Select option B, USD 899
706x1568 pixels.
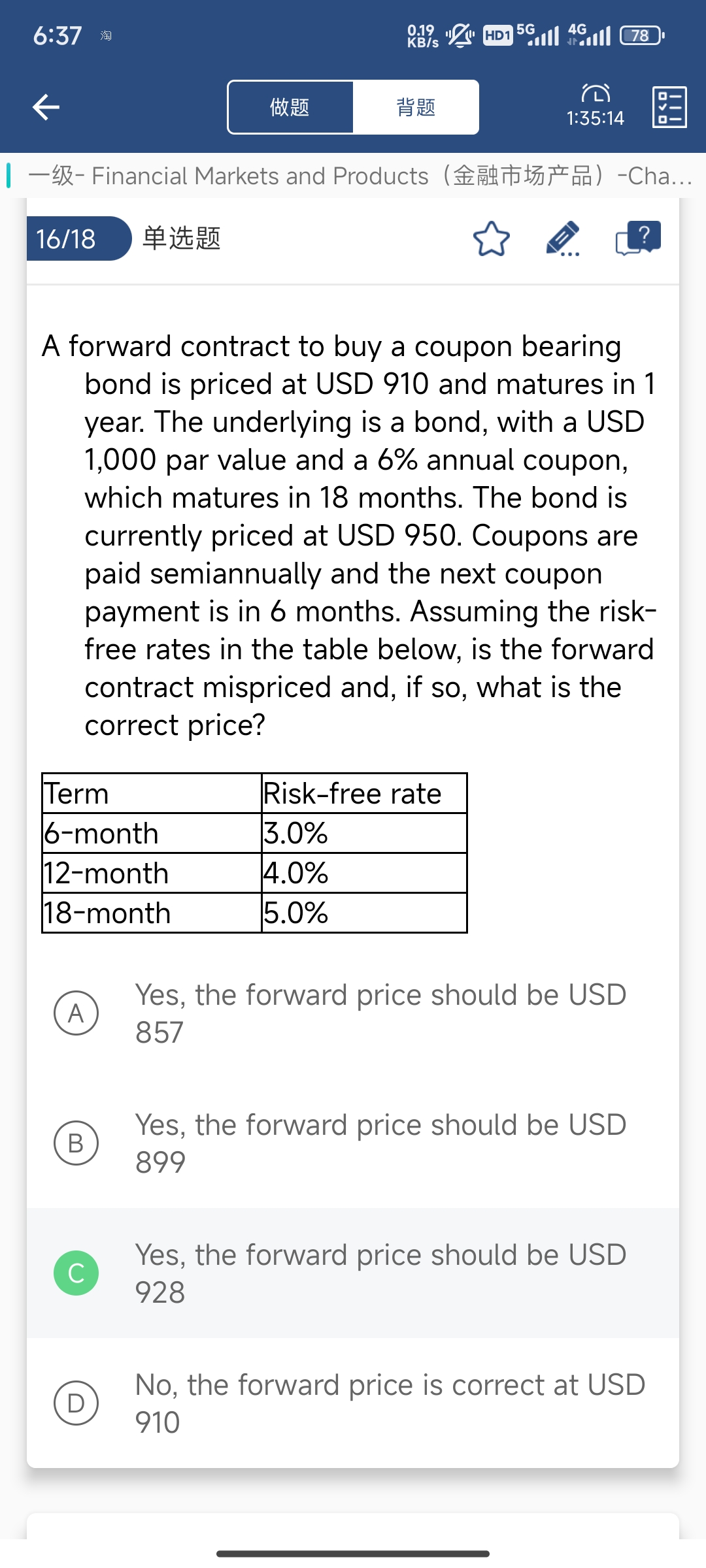click(x=353, y=1143)
